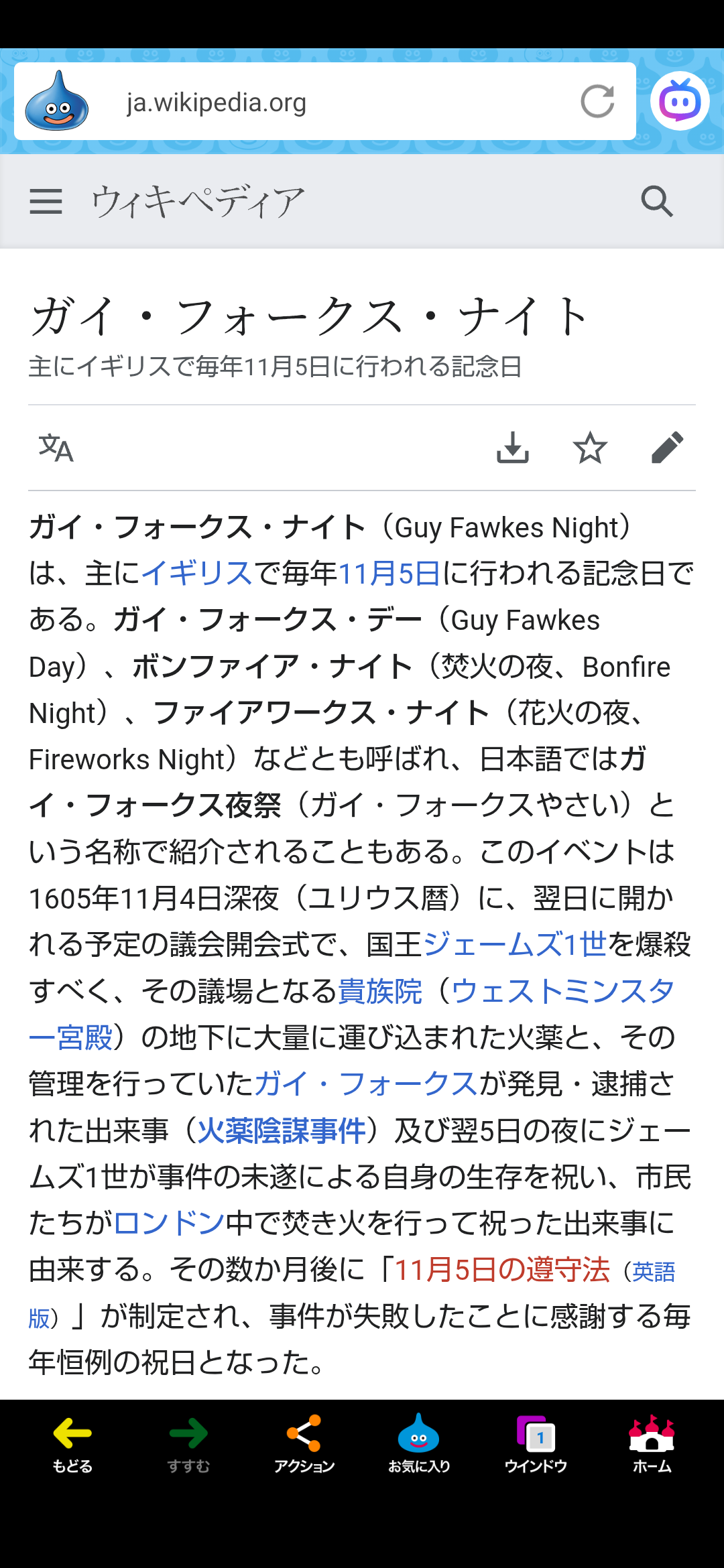This screenshot has width=724, height=1568.
Task: Open the purple robot assistant icon
Action: 680,102
